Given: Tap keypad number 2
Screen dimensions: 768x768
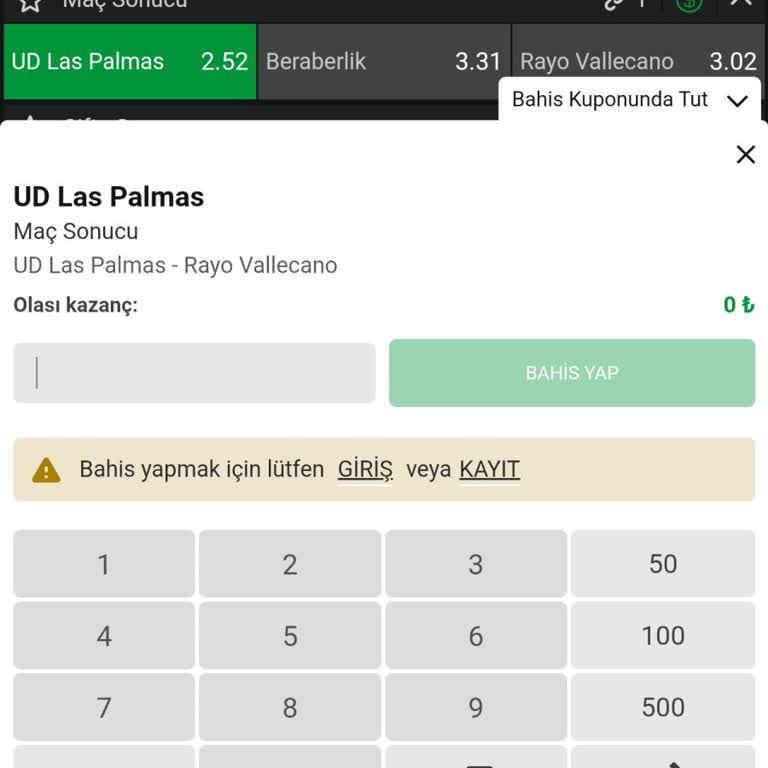Looking at the screenshot, I should pos(290,564).
